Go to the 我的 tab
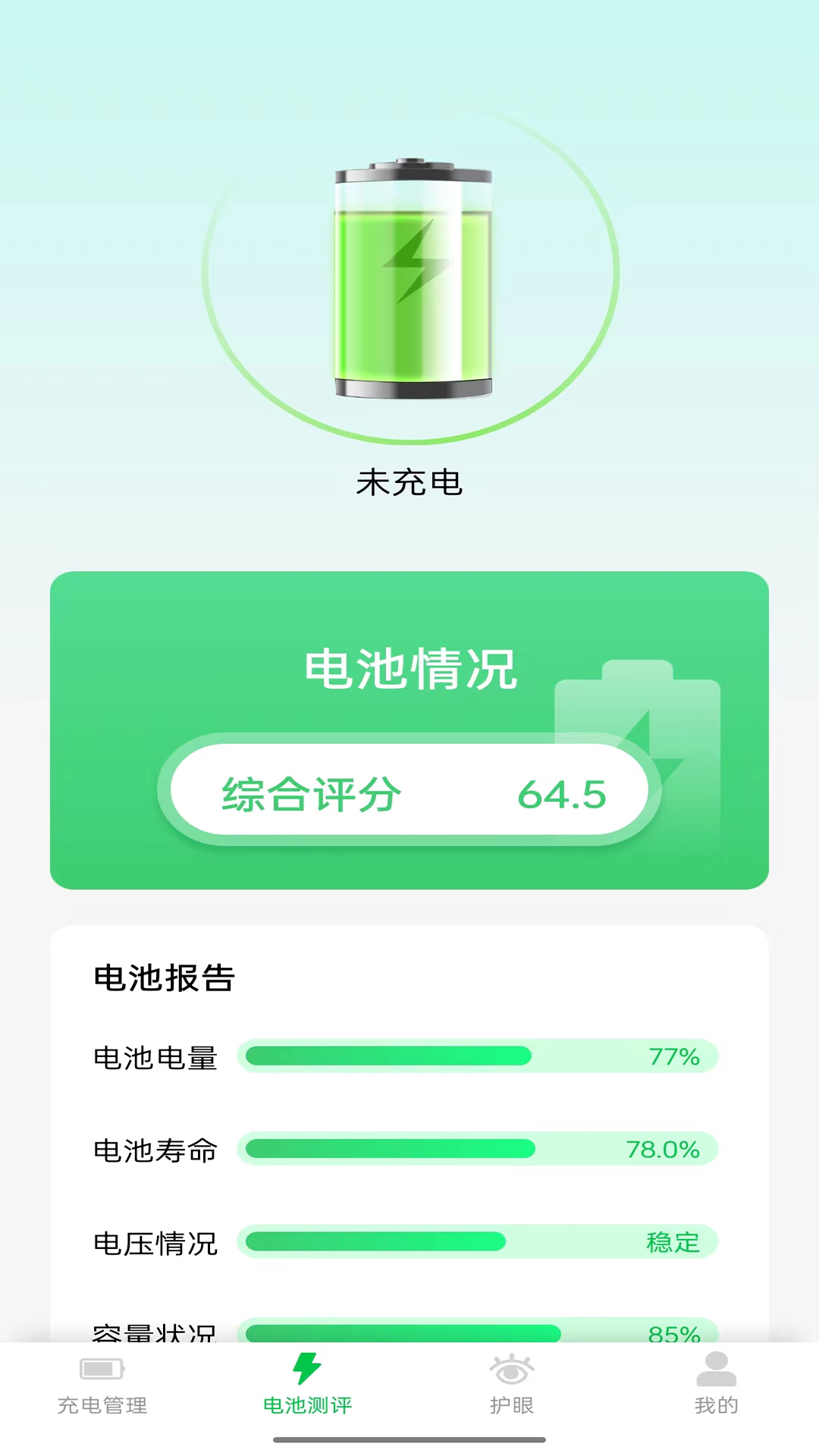 [716, 1384]
